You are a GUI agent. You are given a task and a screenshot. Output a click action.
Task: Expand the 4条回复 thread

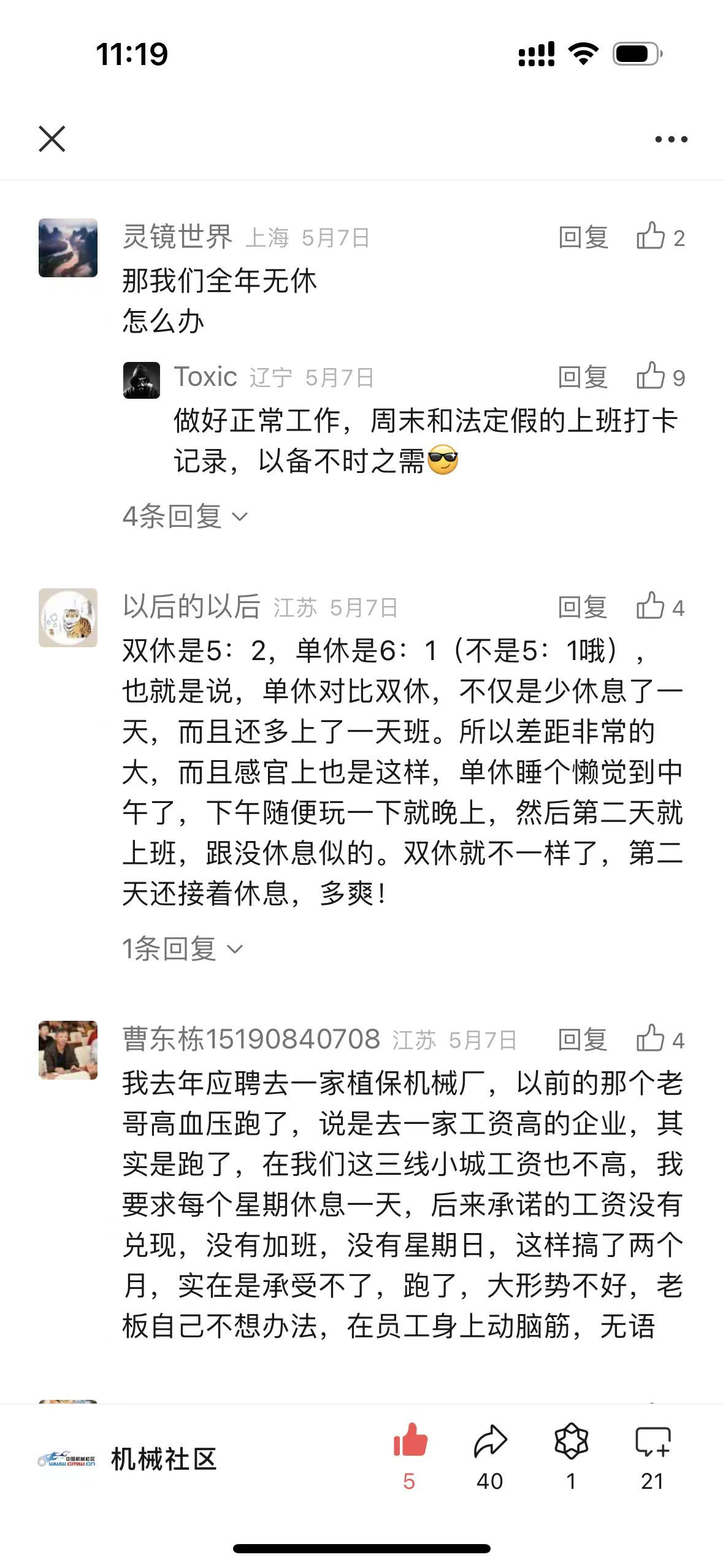point(184,517)
